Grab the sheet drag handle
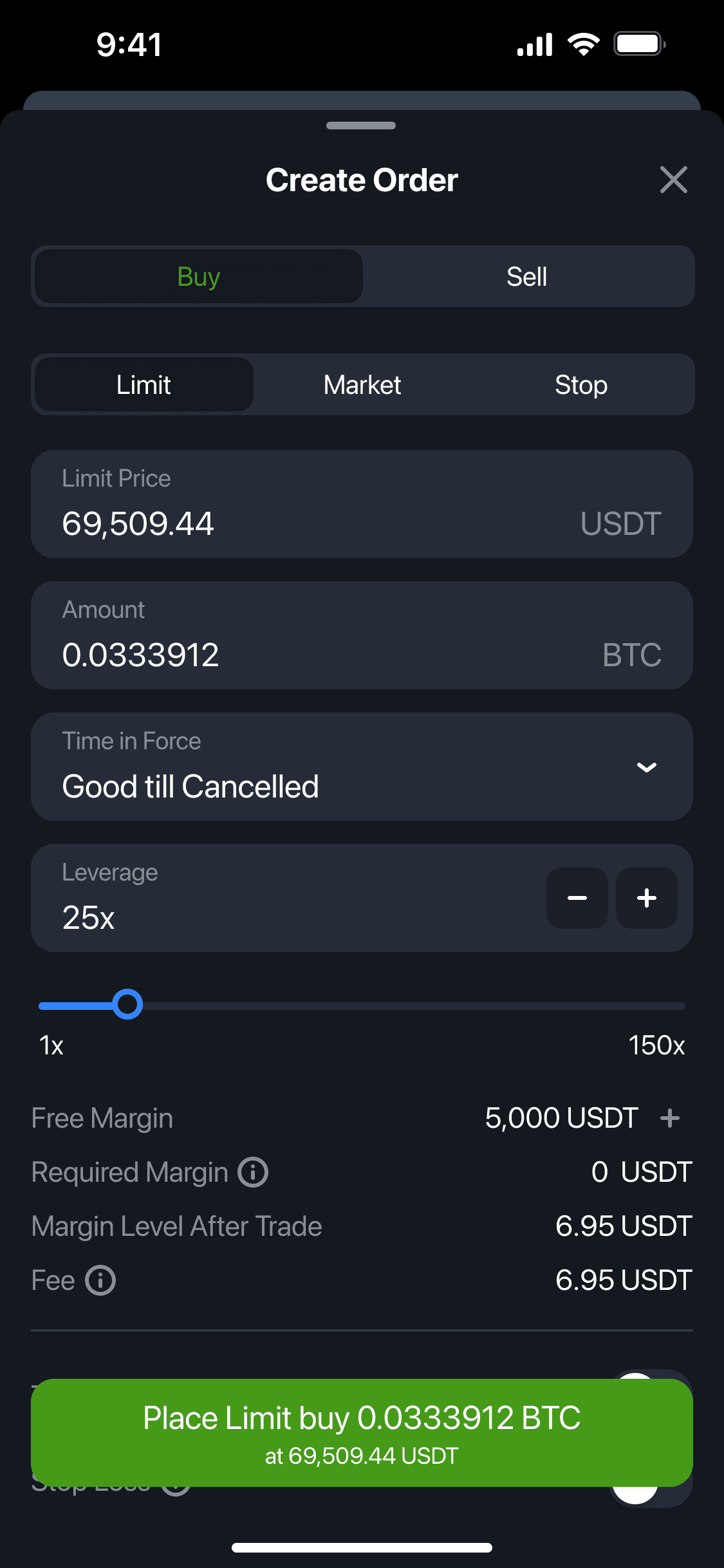The image size is (724, 1568). [x=362, y=126]
